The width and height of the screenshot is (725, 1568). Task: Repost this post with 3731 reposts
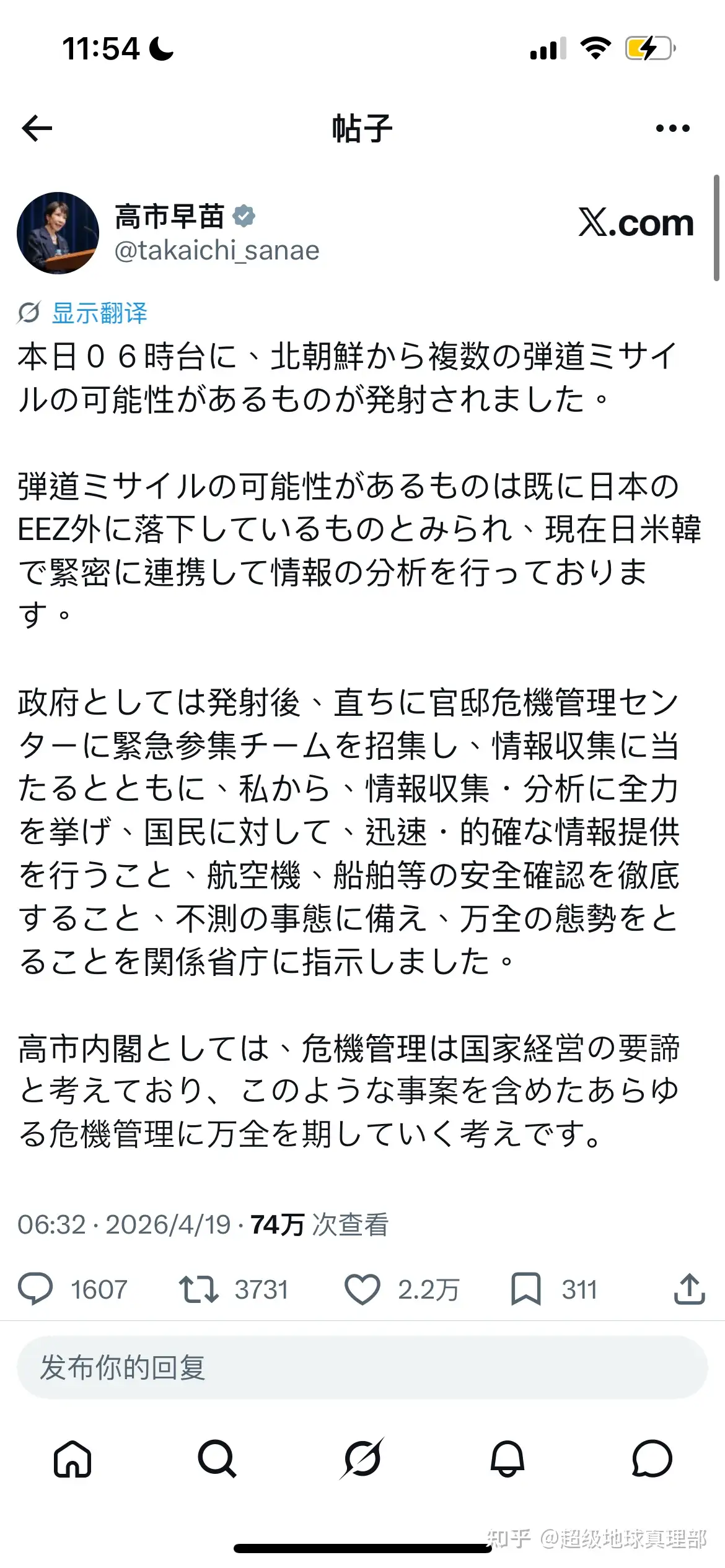pos(198,1289)
